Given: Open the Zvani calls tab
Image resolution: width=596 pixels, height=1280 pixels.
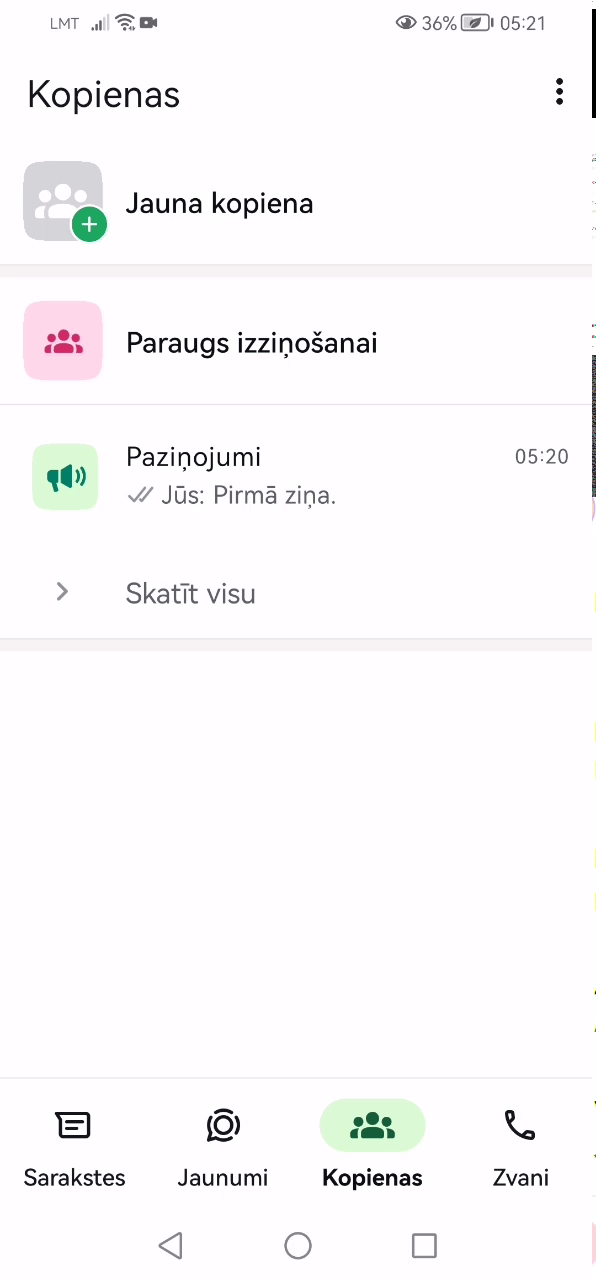Looking at the screenshot, I should [x=521, y=1146].
